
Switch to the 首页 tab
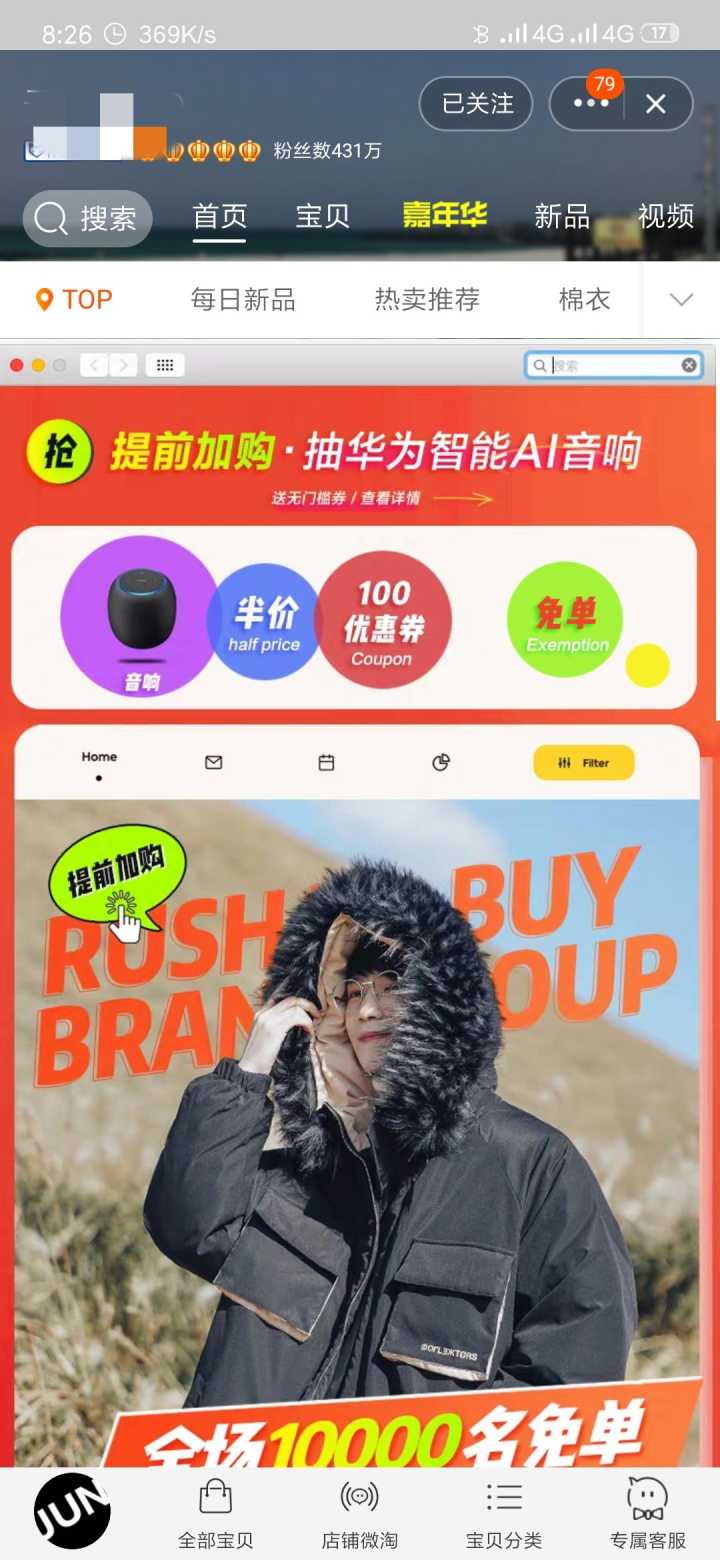(x=219, y=217)
